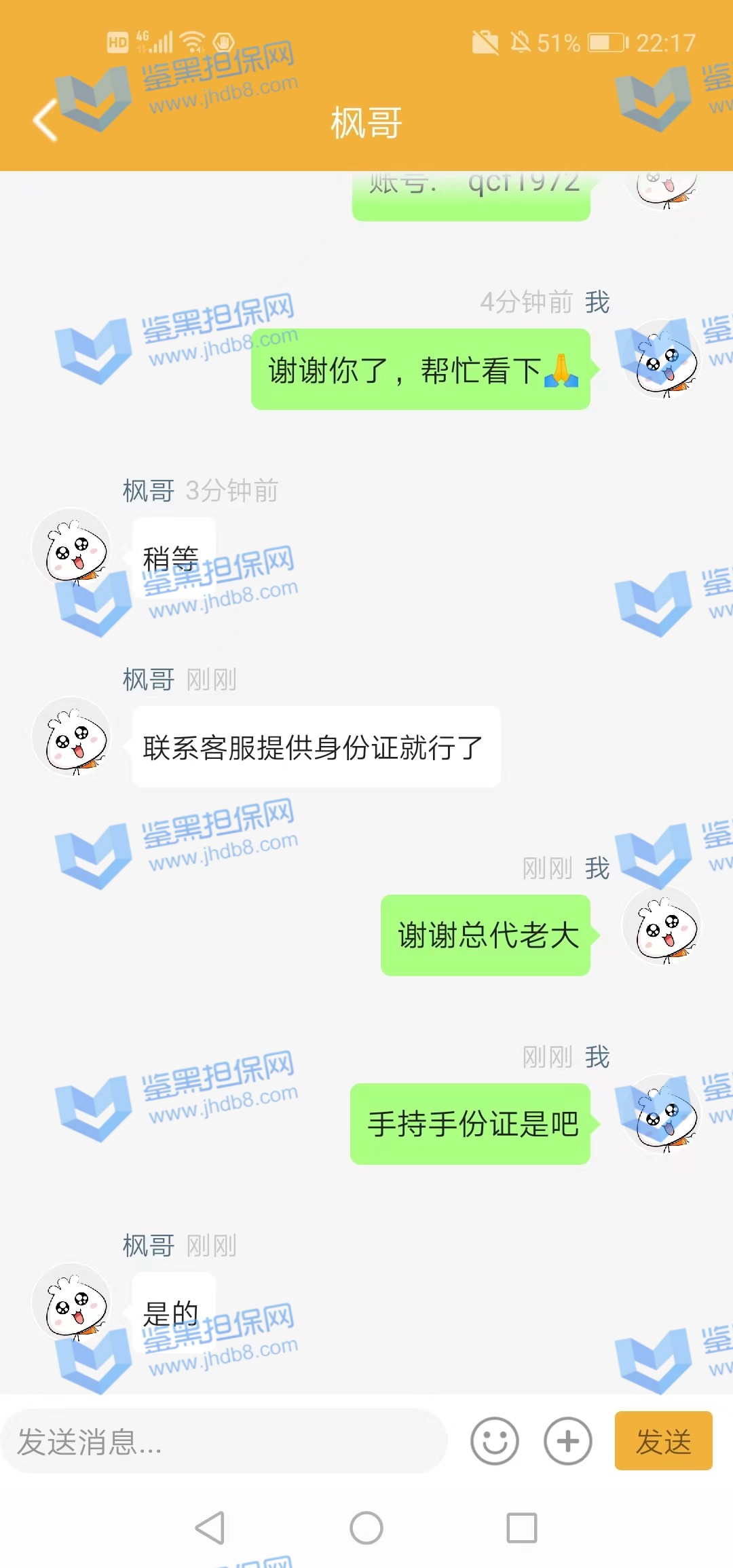Tap the system home button

pyautogui.click(x=366, y=1528)
